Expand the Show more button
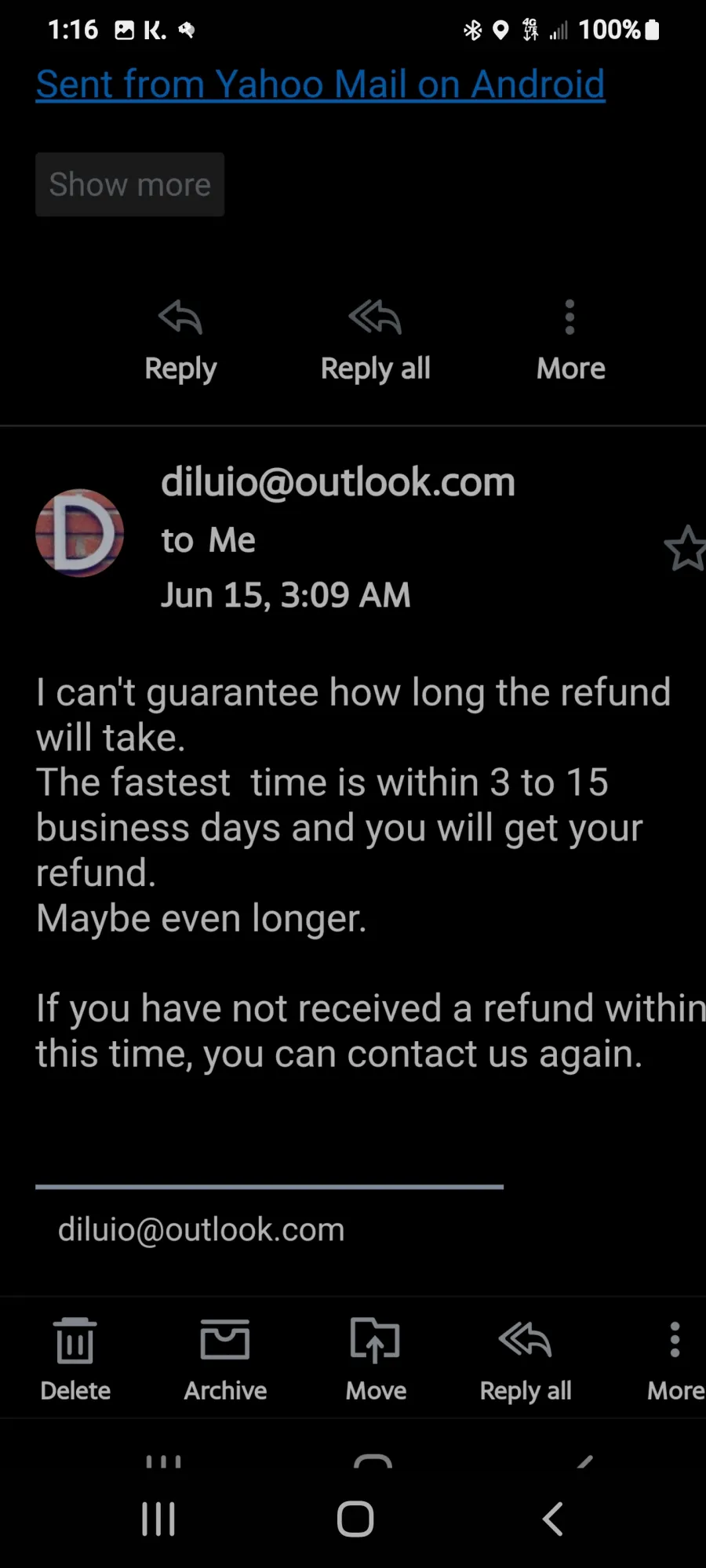This screenshot has width=706, height=1568. click(x=129, y=184)
